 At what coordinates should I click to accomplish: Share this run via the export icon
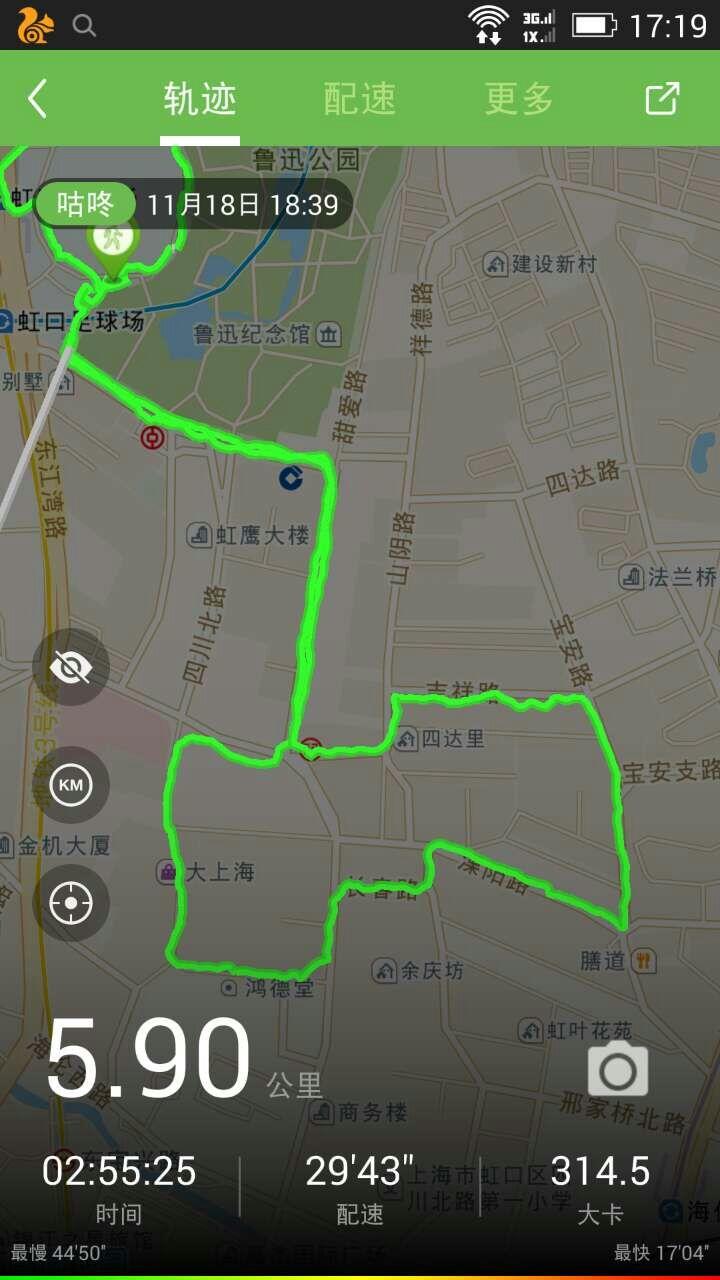[x=662, y=99]
